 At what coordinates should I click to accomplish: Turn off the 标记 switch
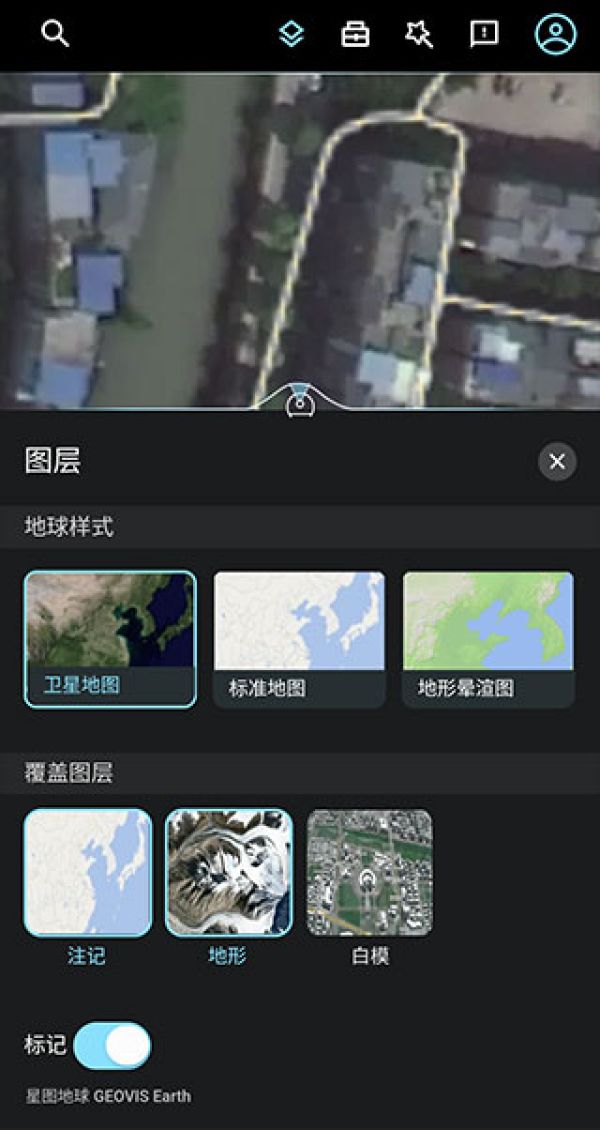point(112,1046)
